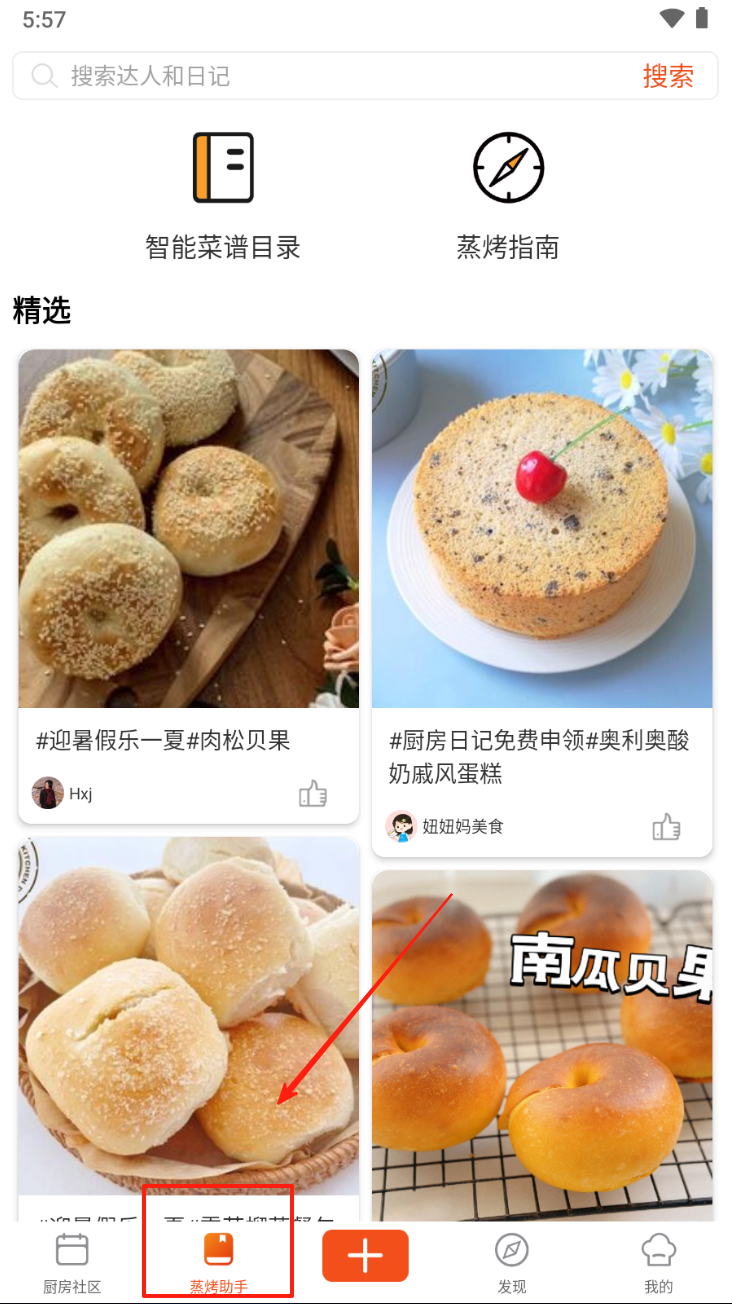Go to the 发现 tab
Image resolution: width=732 pixels, height=1304 pixels.
512,1263
